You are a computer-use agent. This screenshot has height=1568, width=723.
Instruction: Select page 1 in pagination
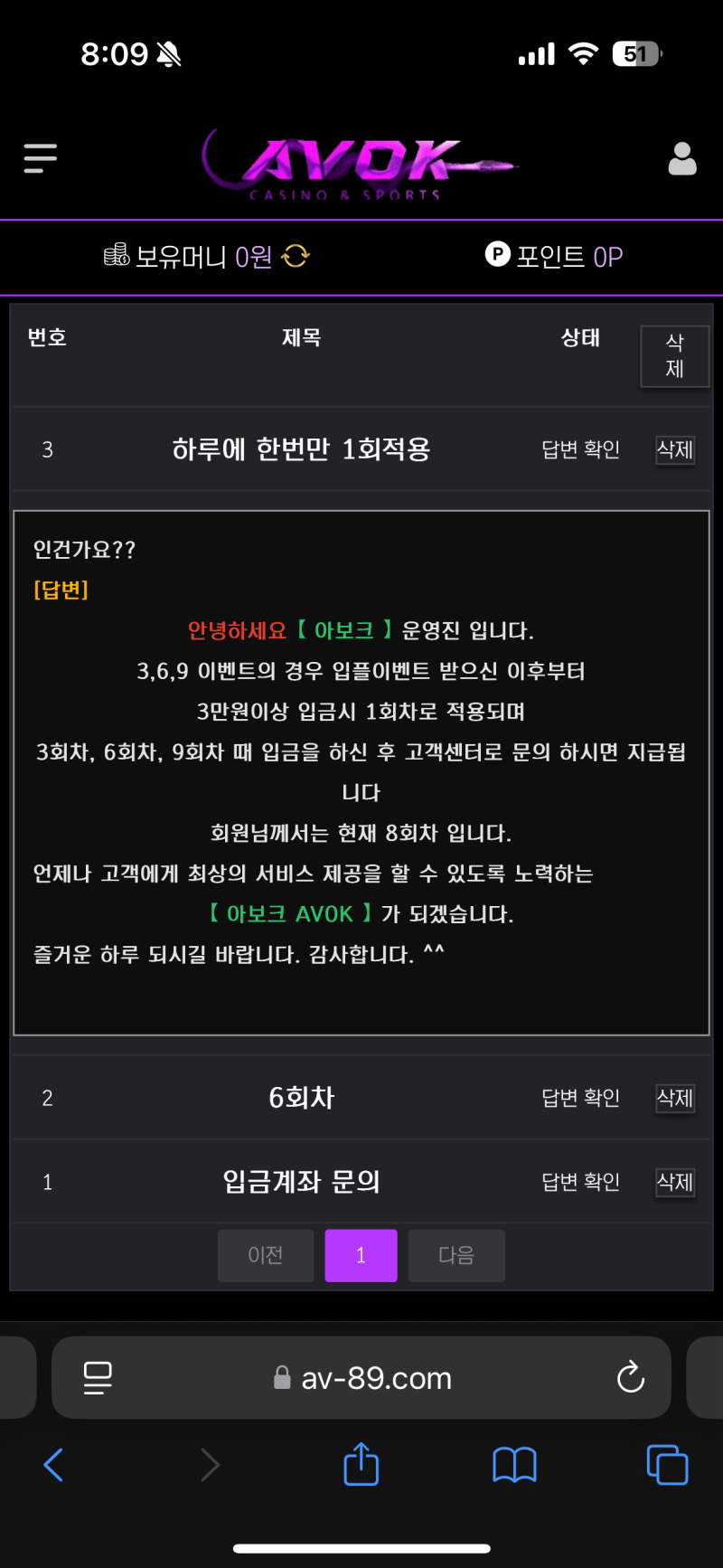click(361, 1255)
